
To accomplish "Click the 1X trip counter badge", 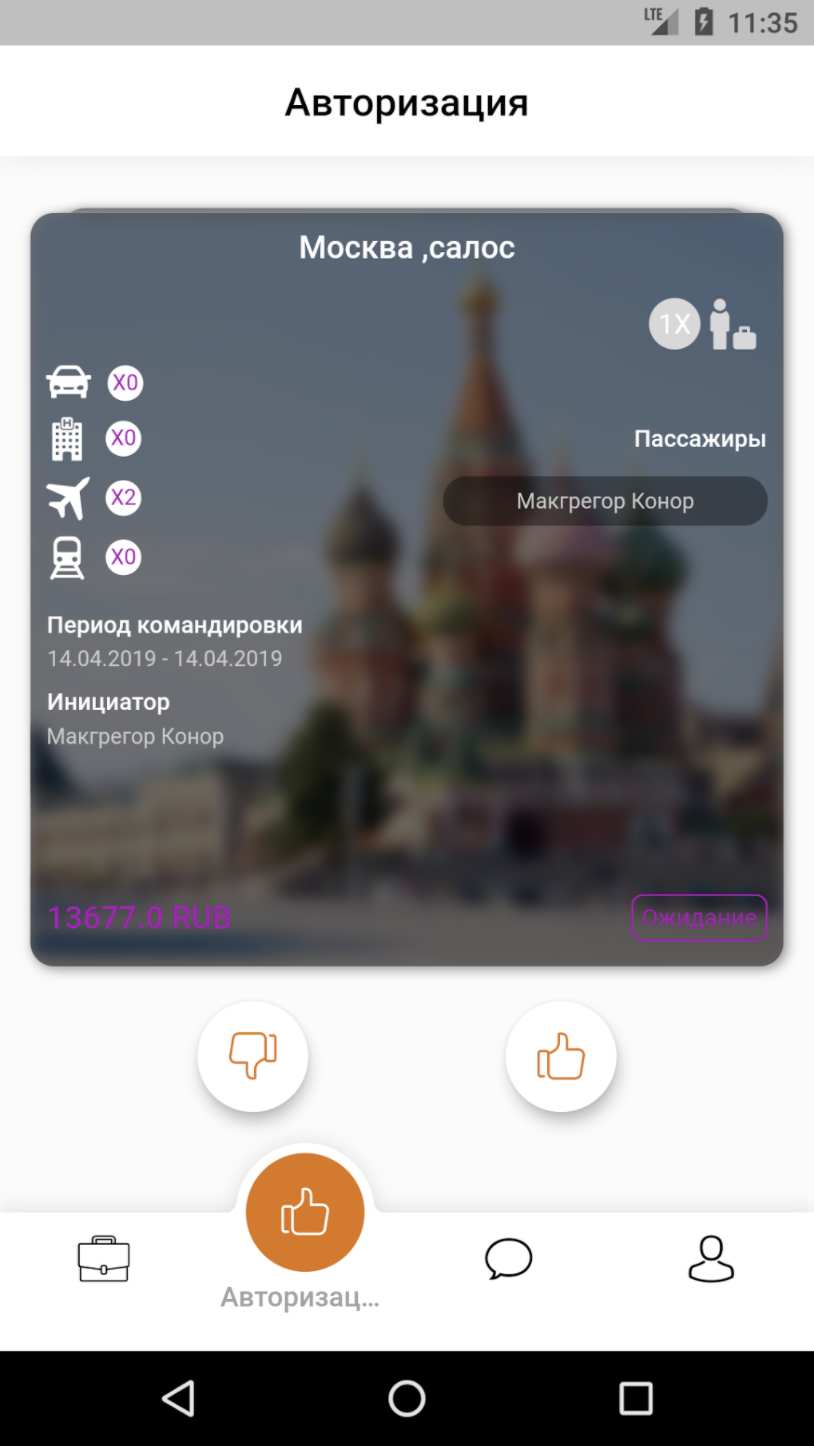I will point(673,323).
